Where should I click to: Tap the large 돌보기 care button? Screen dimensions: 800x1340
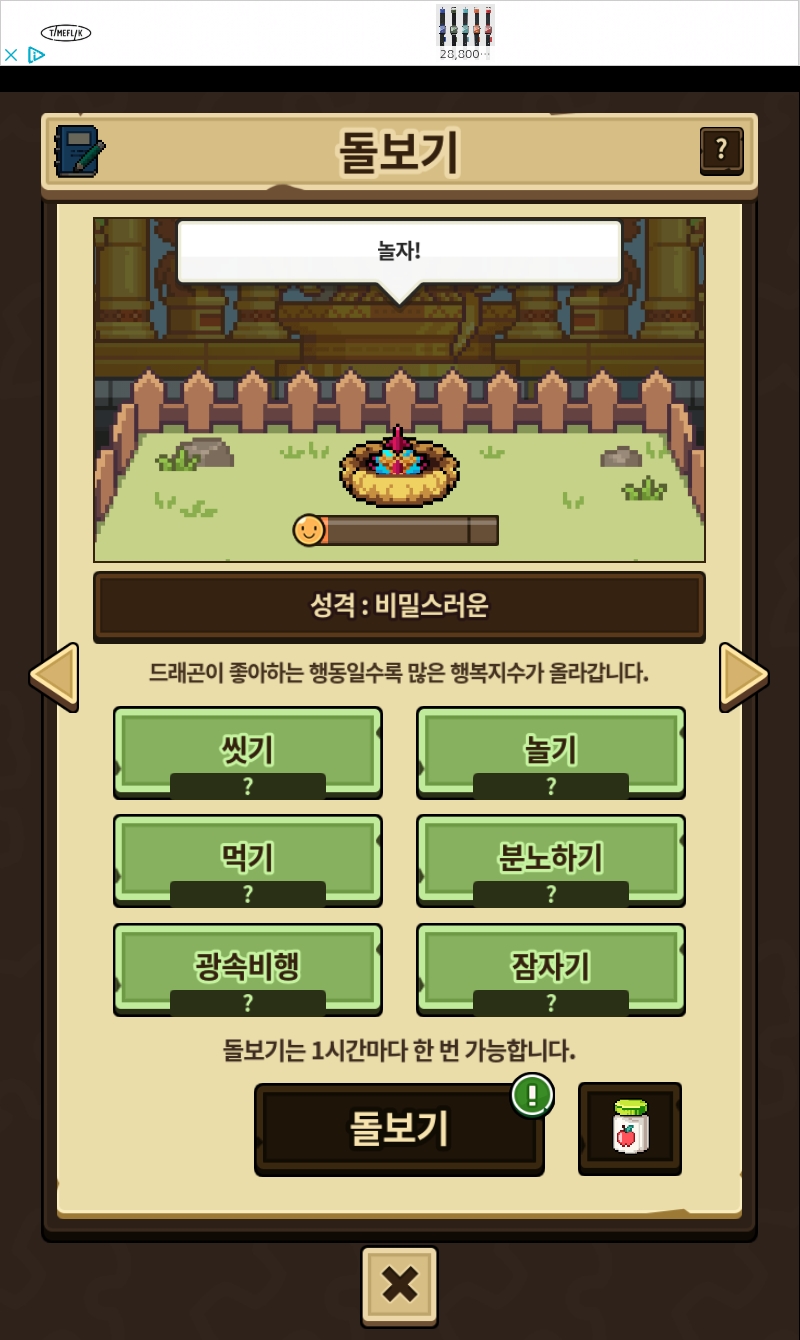tap(399, 1128)
